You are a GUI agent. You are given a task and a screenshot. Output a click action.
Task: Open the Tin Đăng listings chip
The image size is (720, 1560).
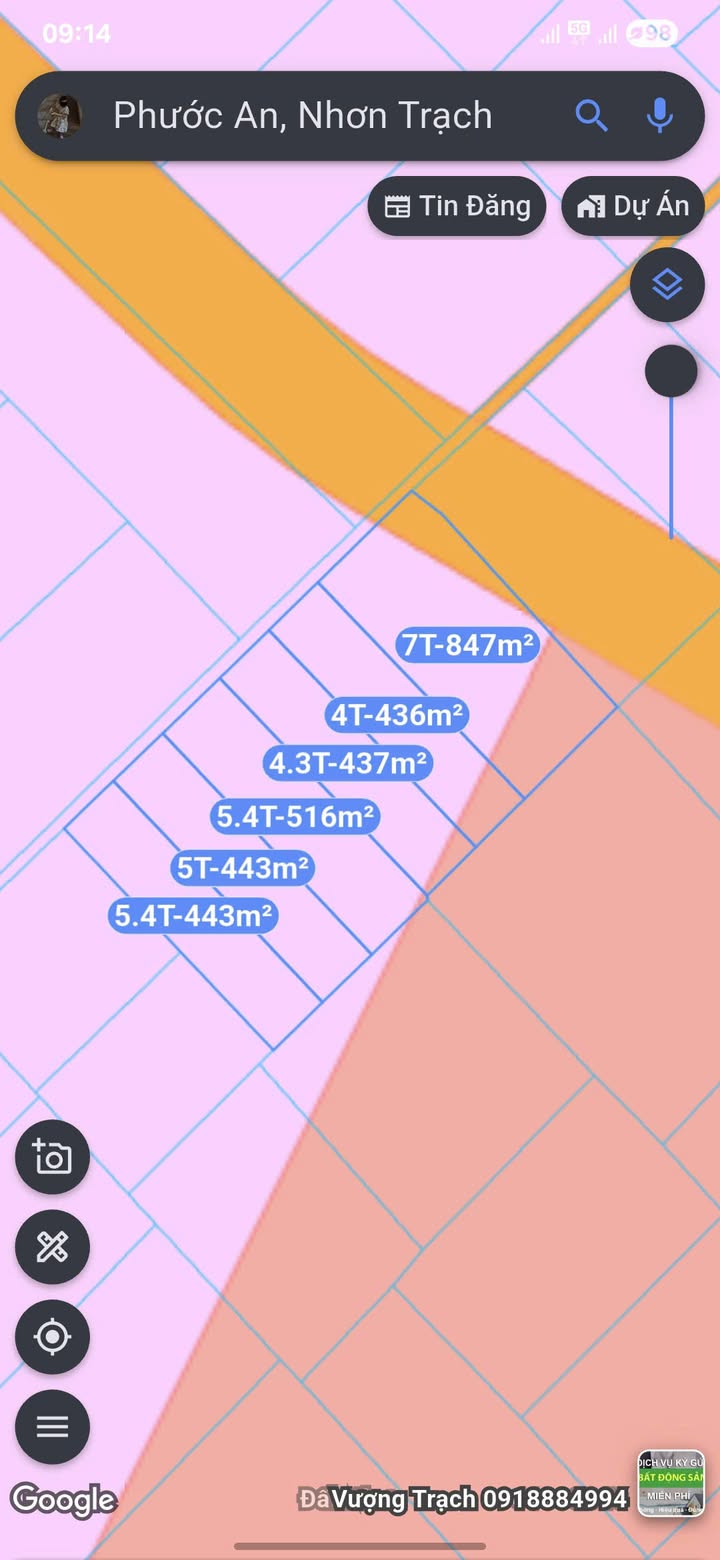coord(457,206)
